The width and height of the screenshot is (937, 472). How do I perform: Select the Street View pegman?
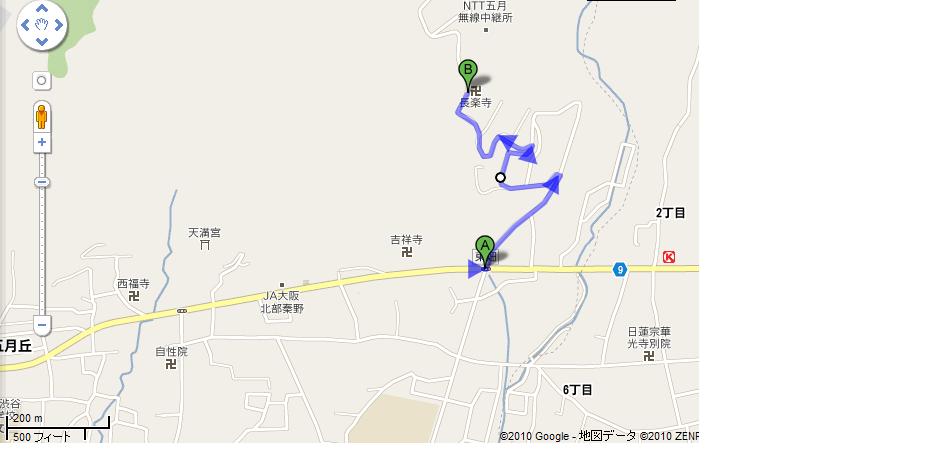[x=41, y=116]
